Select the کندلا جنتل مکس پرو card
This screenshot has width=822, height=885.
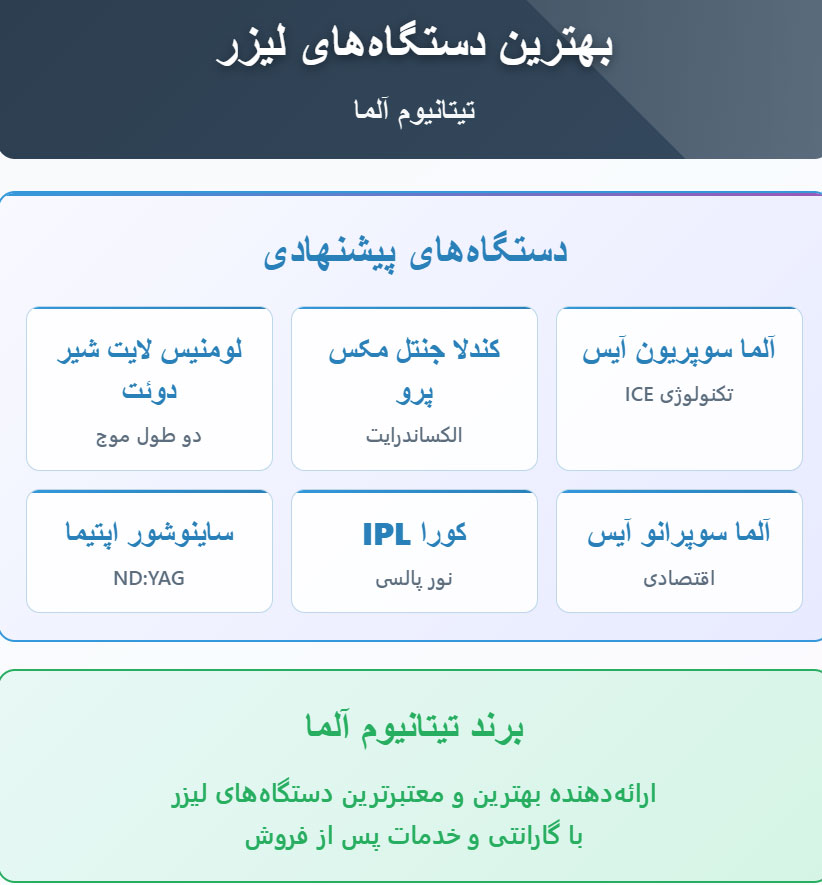(414, 388)
